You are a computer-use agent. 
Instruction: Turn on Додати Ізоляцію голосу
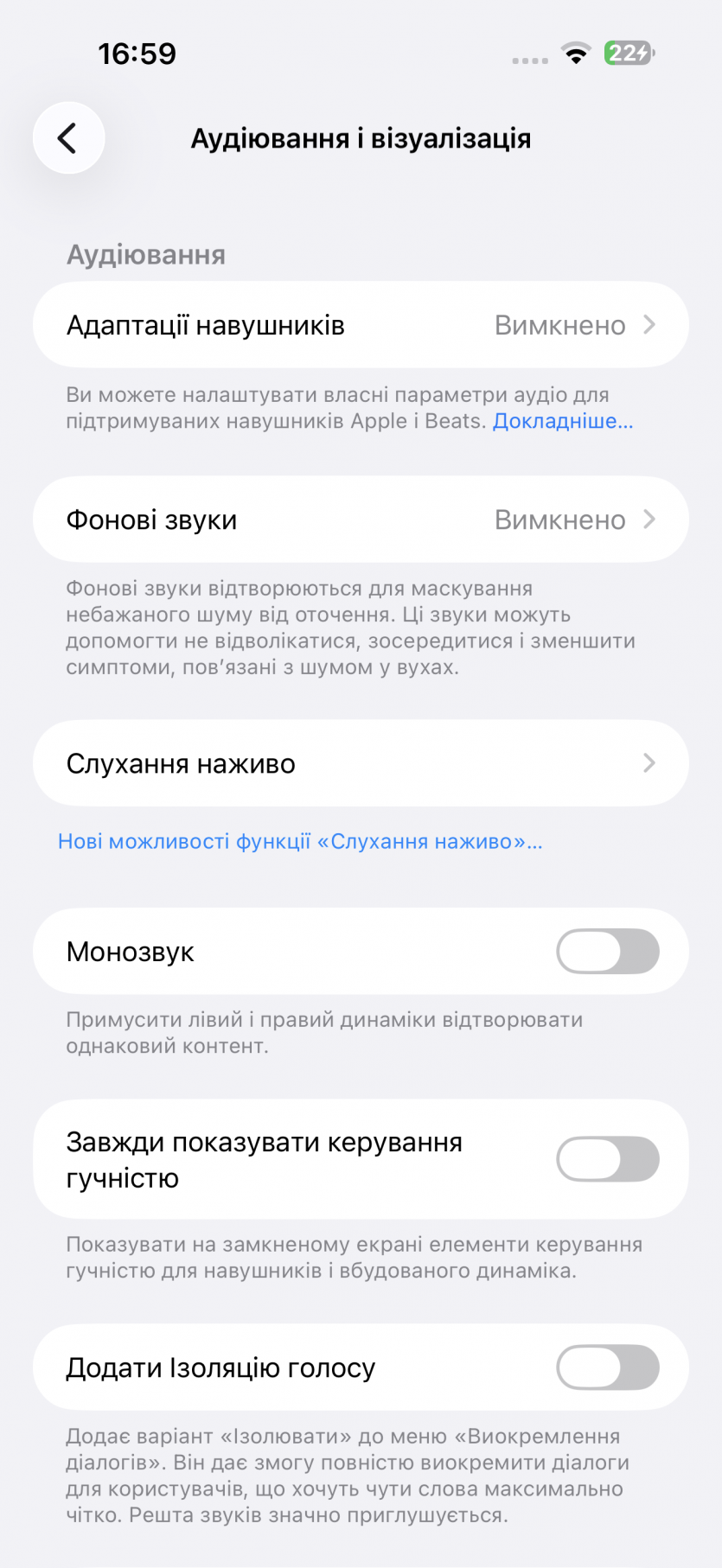607,1367
